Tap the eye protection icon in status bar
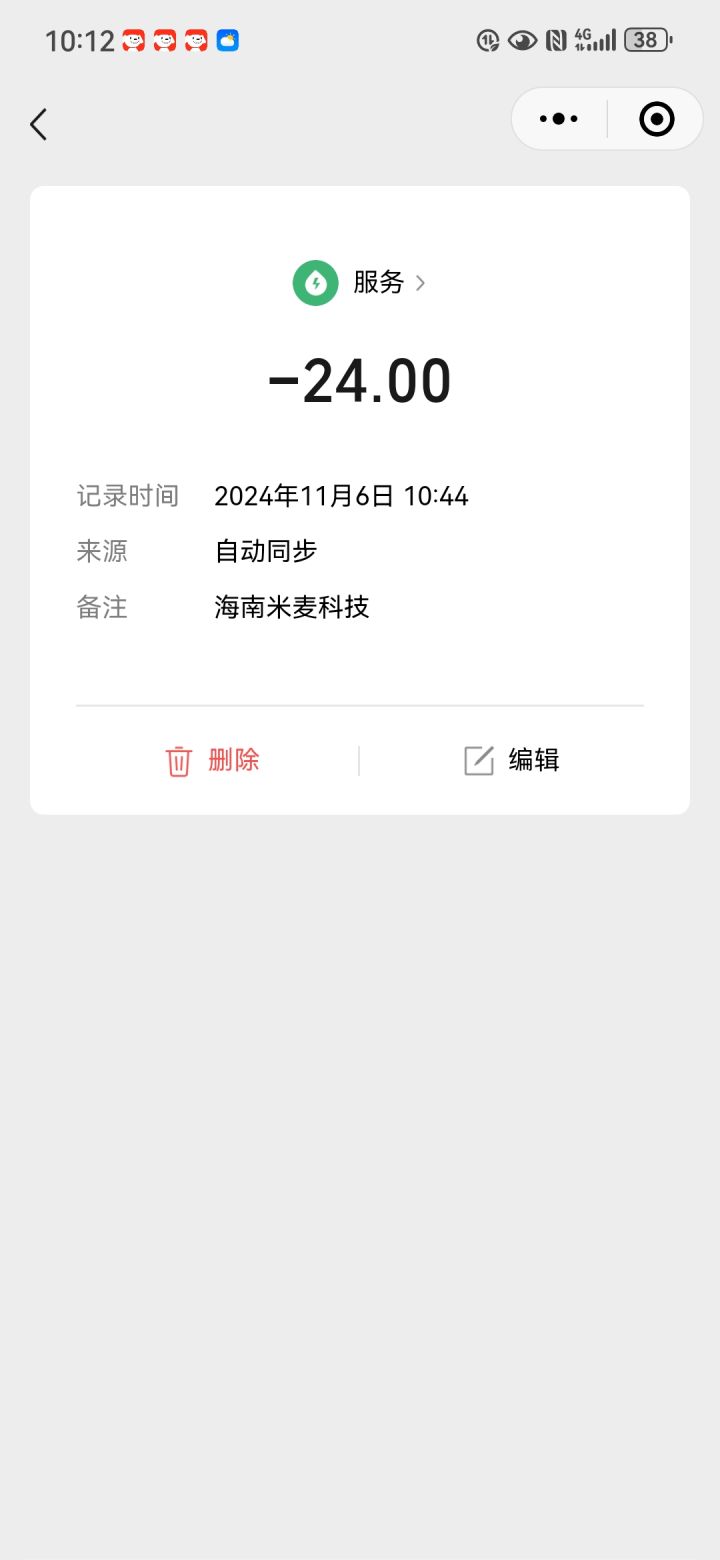 521,40
